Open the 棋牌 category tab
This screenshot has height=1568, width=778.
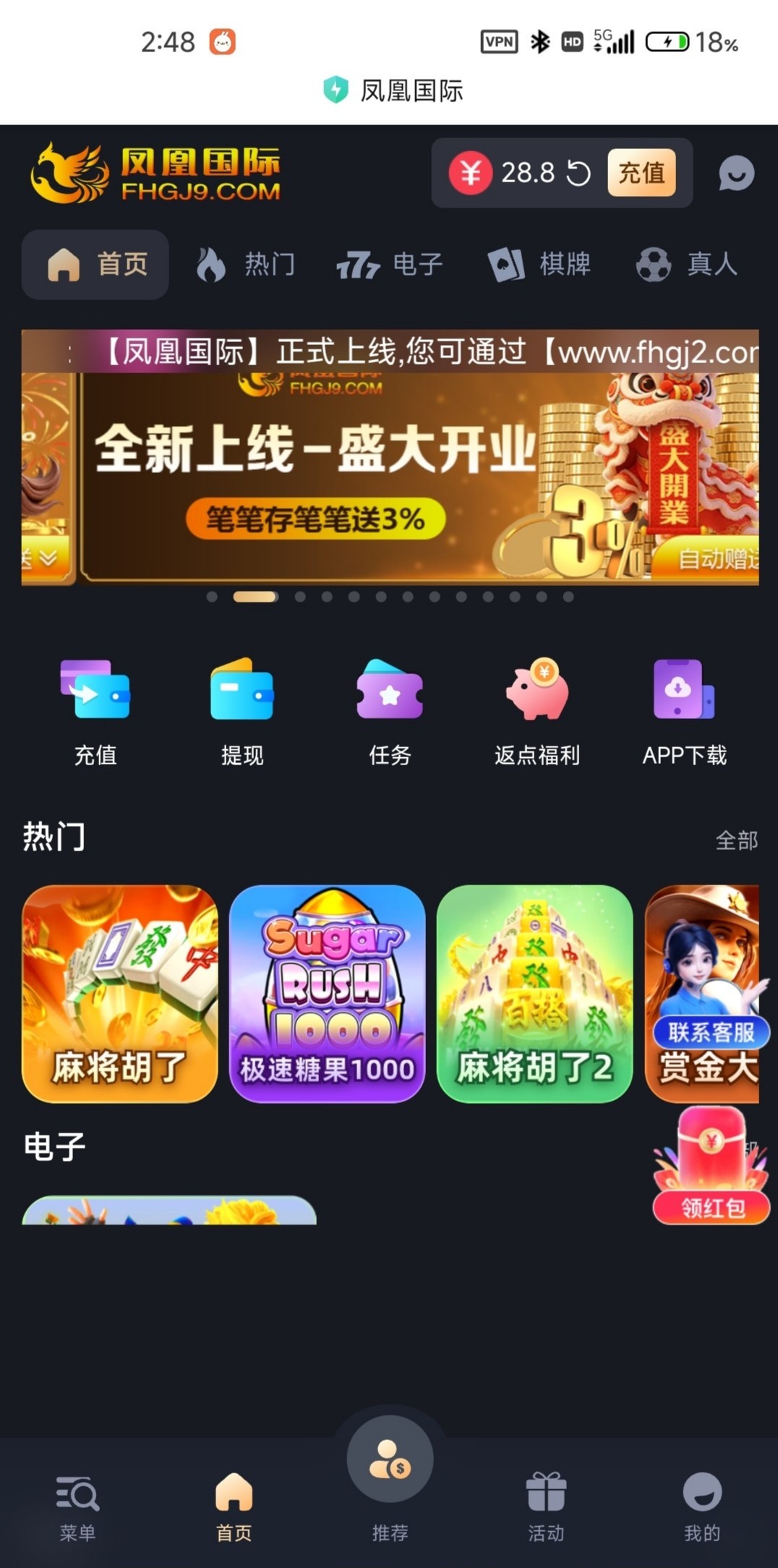click(539, 264)
